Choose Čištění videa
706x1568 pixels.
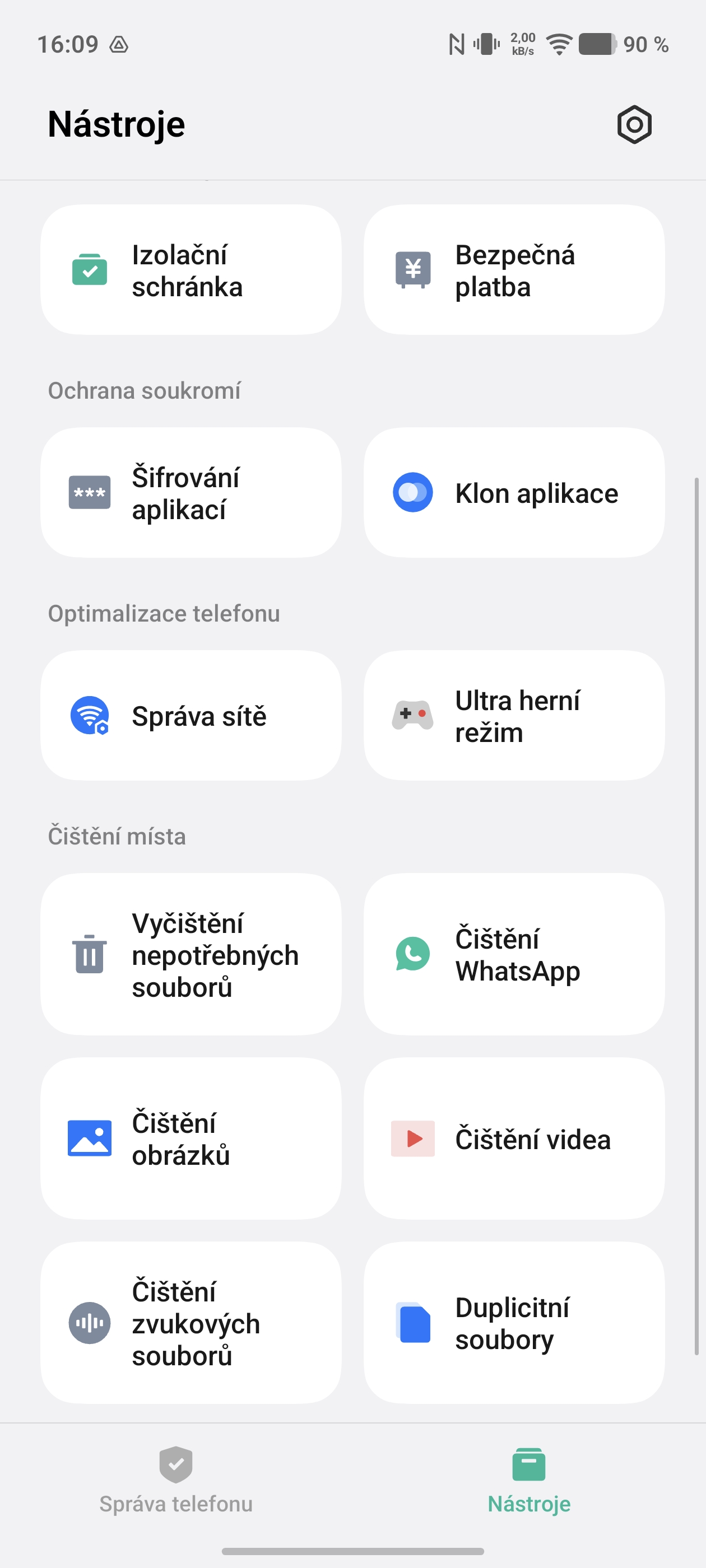513,1138
